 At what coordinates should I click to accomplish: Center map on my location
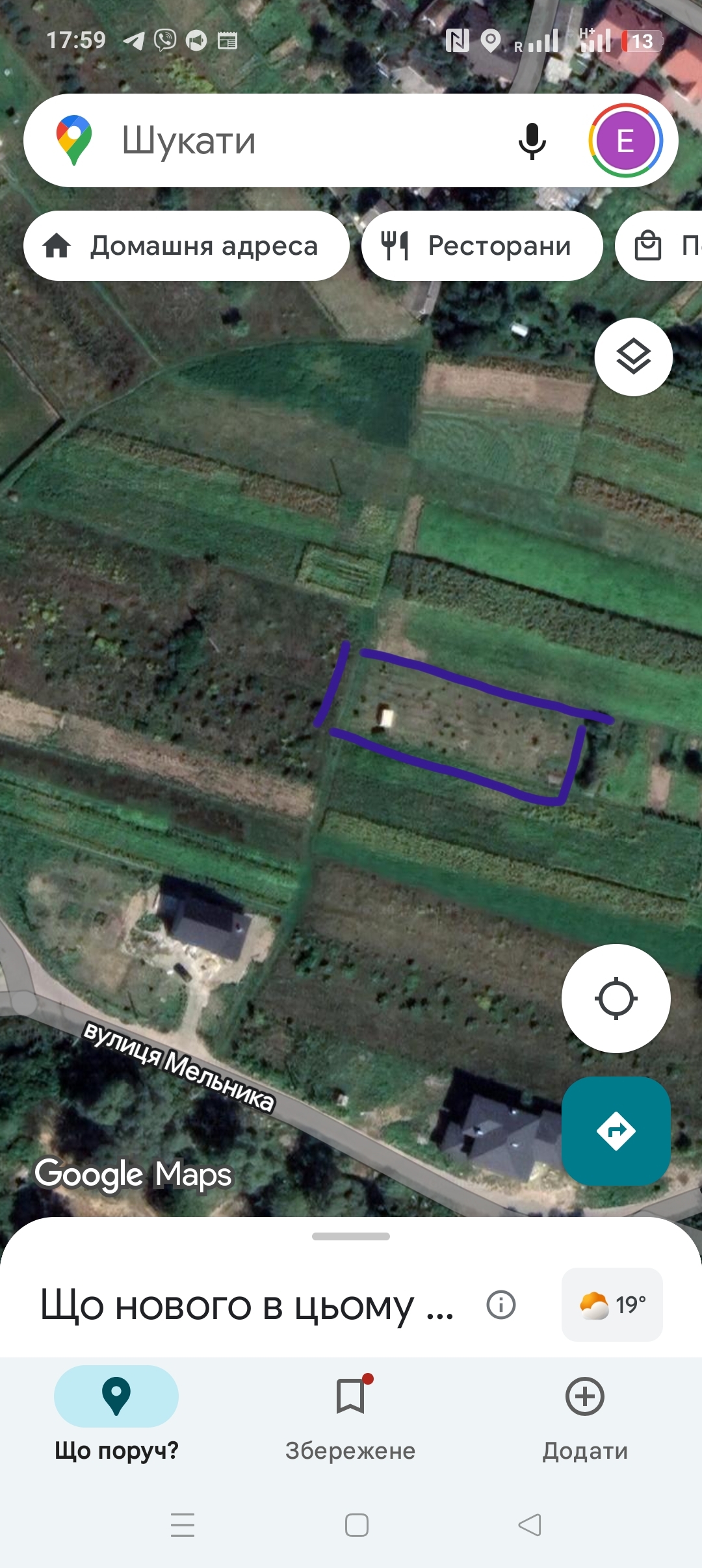616,999
